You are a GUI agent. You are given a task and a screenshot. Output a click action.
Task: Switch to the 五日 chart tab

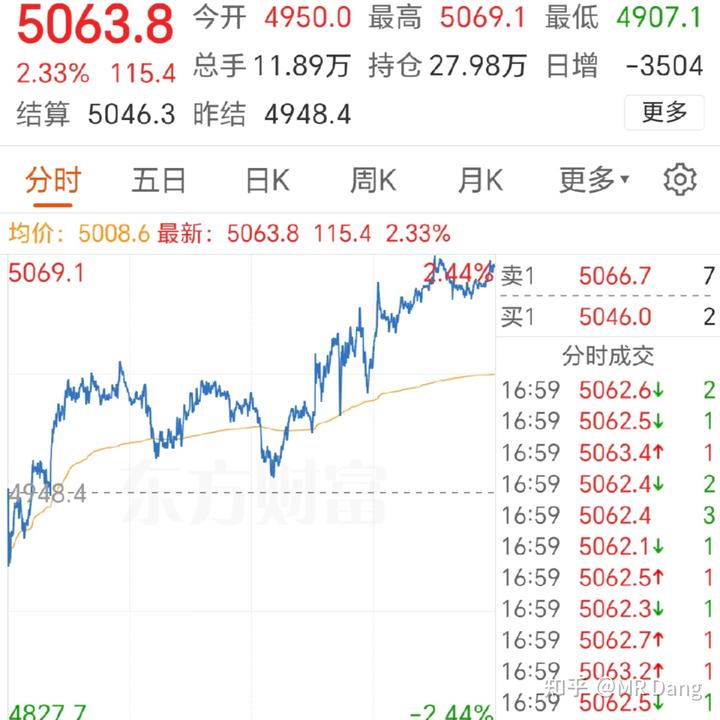click(x=159, y=181)
